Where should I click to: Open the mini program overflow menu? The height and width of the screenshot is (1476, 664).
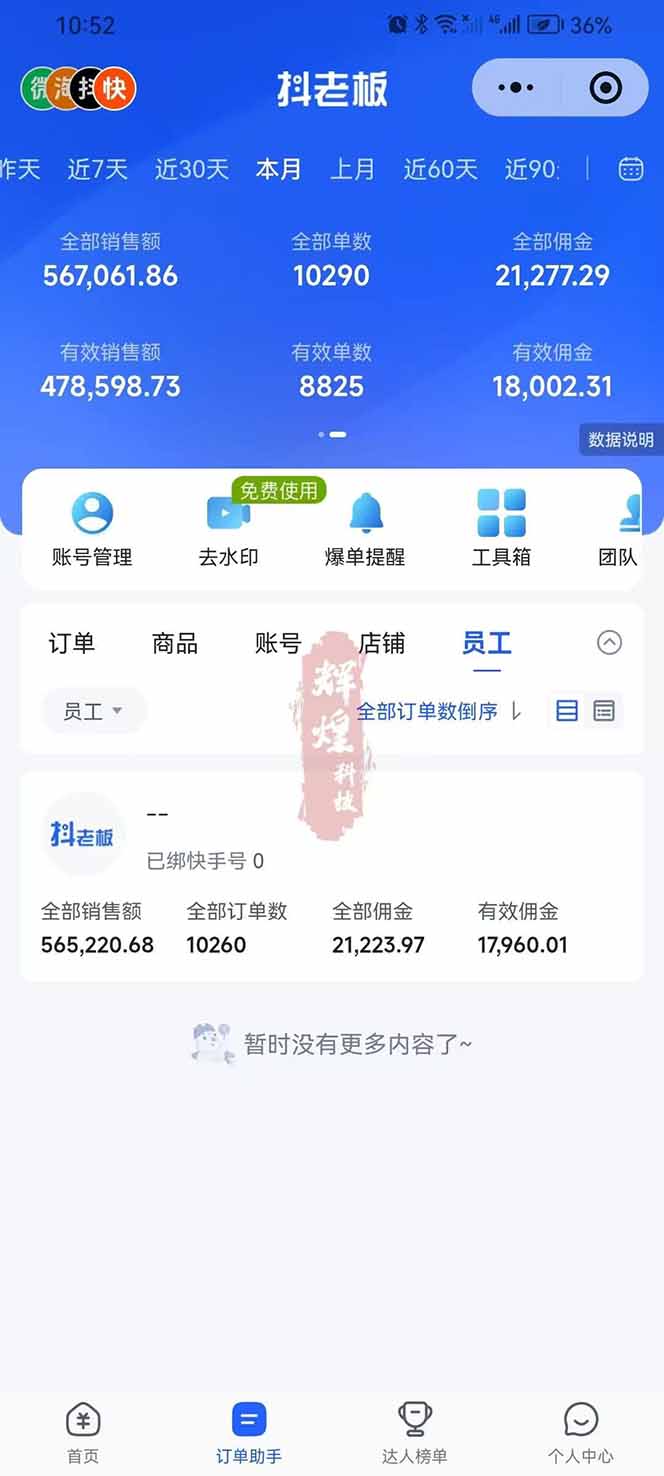point(515,88)
